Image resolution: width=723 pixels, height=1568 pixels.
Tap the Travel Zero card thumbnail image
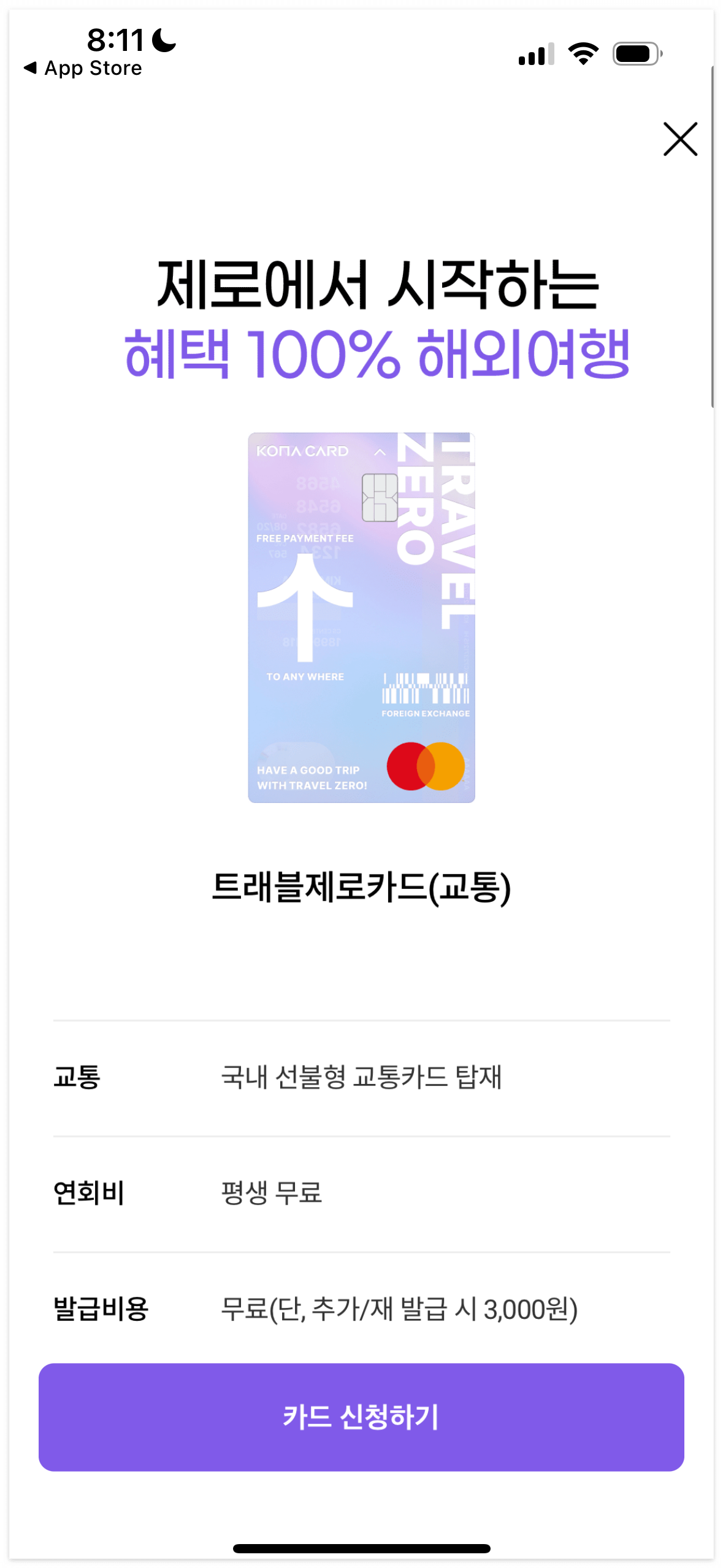[x=361, y=615]
